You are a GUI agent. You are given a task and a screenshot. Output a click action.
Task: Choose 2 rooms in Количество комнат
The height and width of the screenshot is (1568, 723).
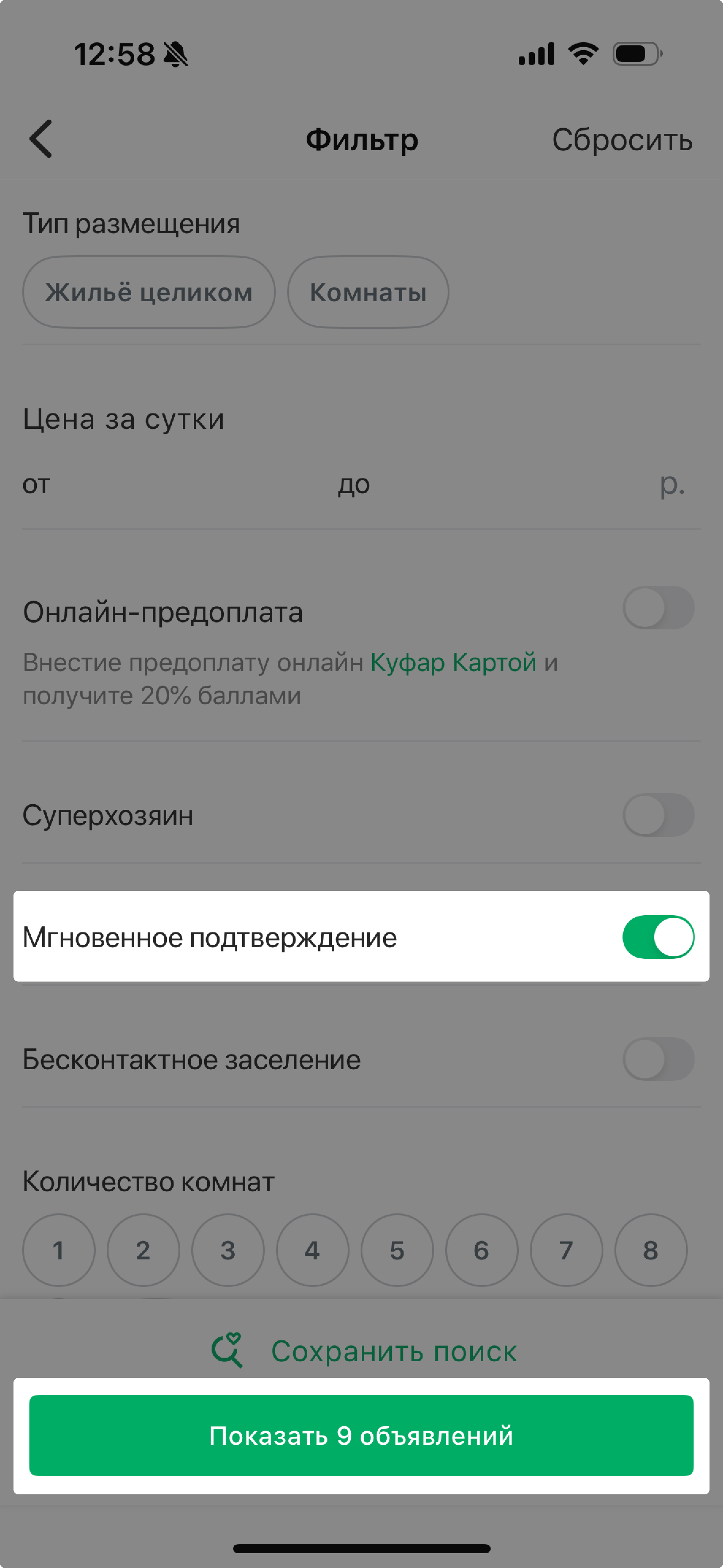pyautogui.click(x=143, y=1250)
